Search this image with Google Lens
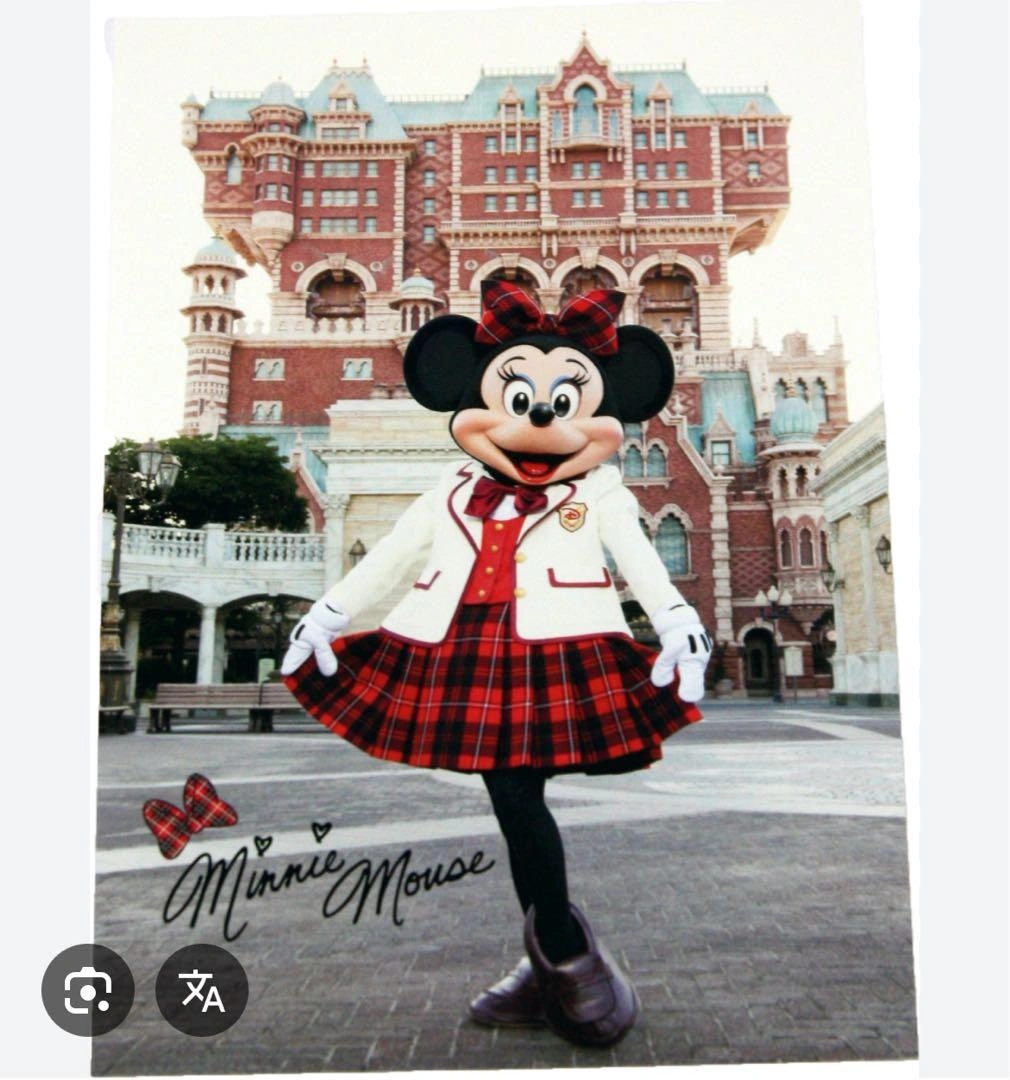 (88, 990)
